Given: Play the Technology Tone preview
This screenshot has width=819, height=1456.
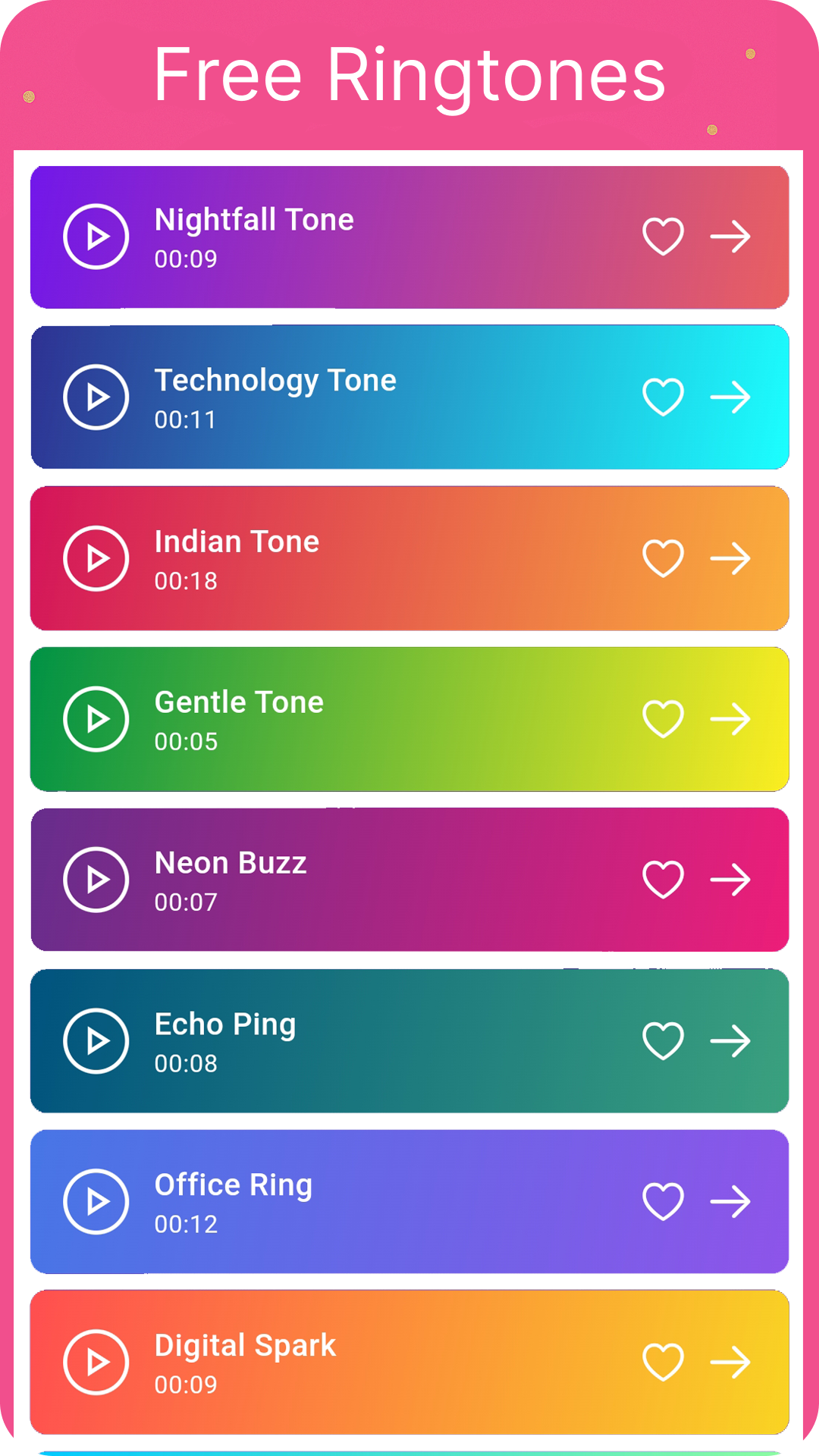Looking at the screenshot, I should [96, 397].
